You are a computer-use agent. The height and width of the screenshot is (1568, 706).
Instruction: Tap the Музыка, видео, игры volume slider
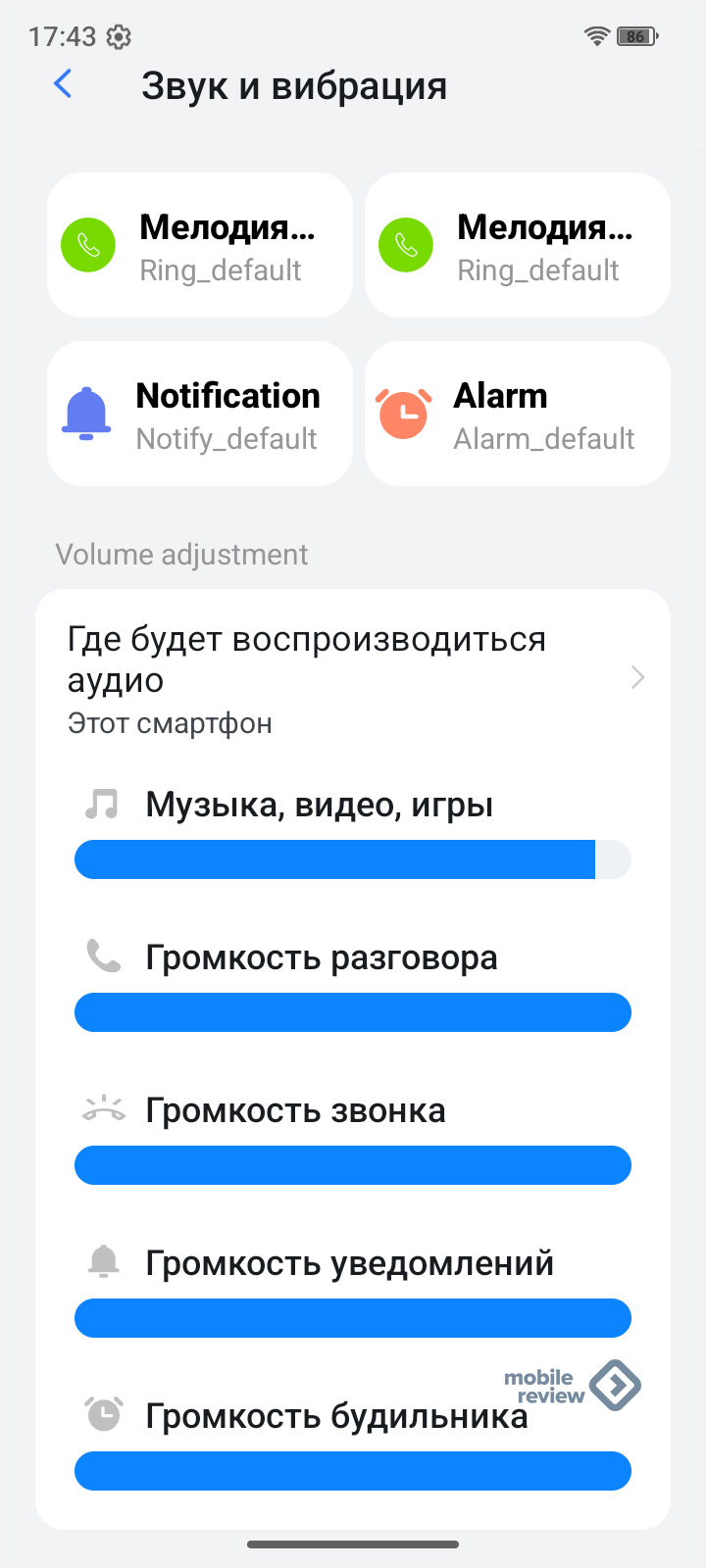(353, 859)
